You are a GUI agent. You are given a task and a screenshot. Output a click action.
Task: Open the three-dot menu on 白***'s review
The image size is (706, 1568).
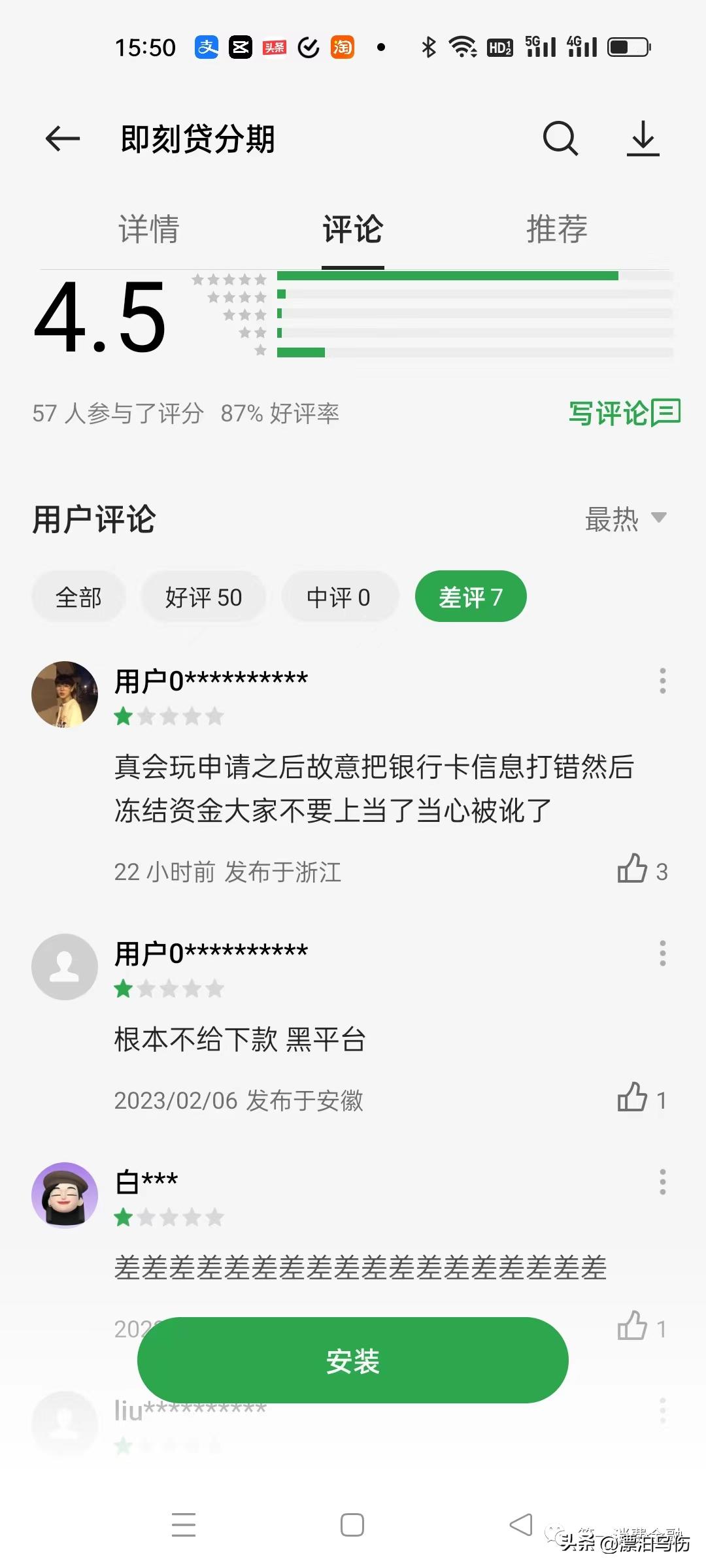point(663,1181)
